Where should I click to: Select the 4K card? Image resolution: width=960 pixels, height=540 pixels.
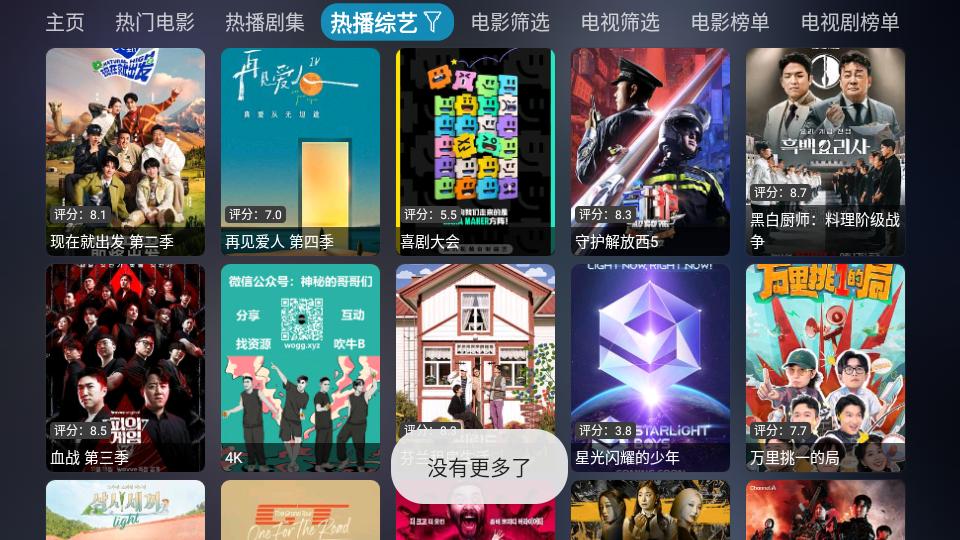click(300, 366)
